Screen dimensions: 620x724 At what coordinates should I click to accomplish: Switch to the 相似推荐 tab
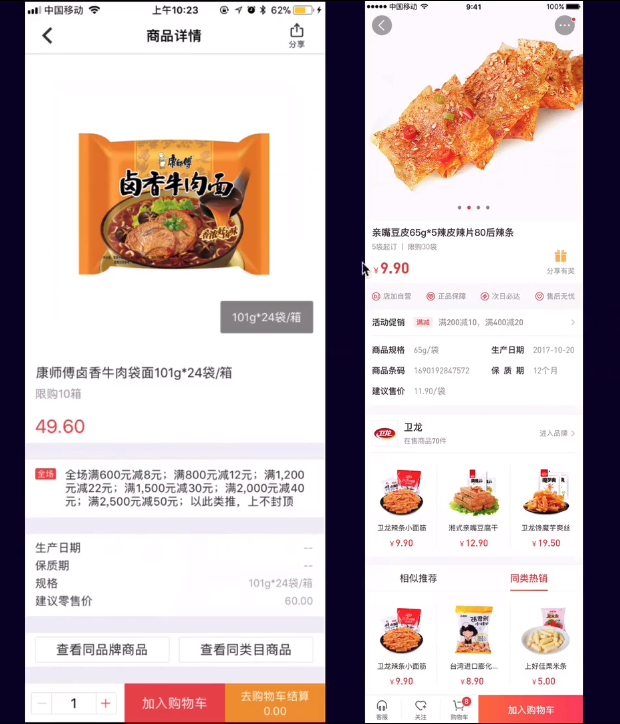(x=418, y=578)
